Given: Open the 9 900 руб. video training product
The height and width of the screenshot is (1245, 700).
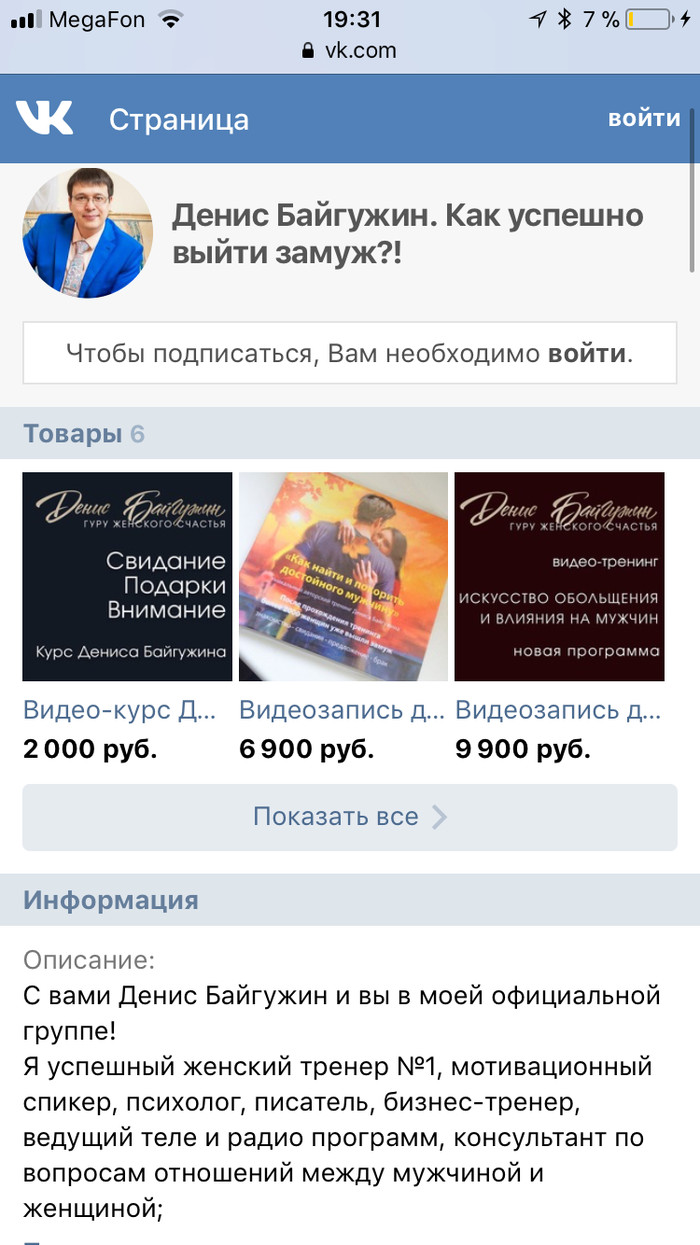Looking at the screenshot, I should (x=559, y=577).
